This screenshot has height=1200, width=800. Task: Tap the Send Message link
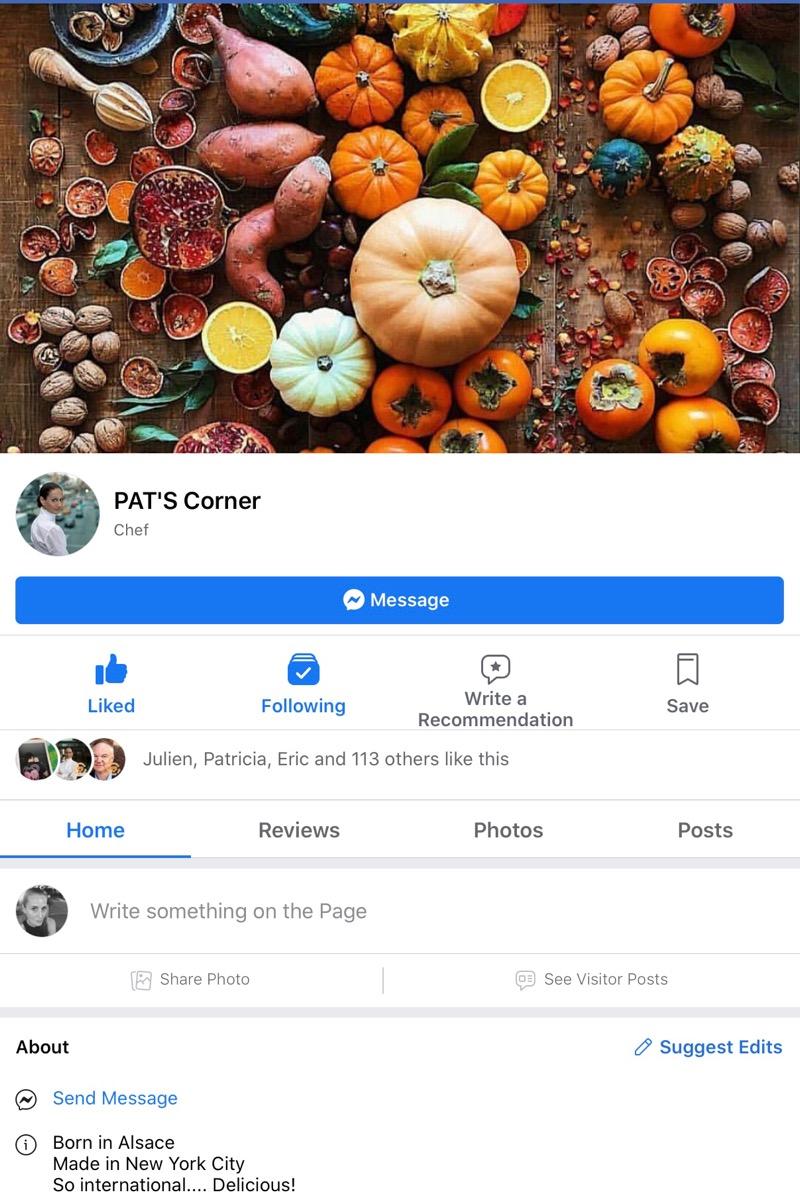114,1098
